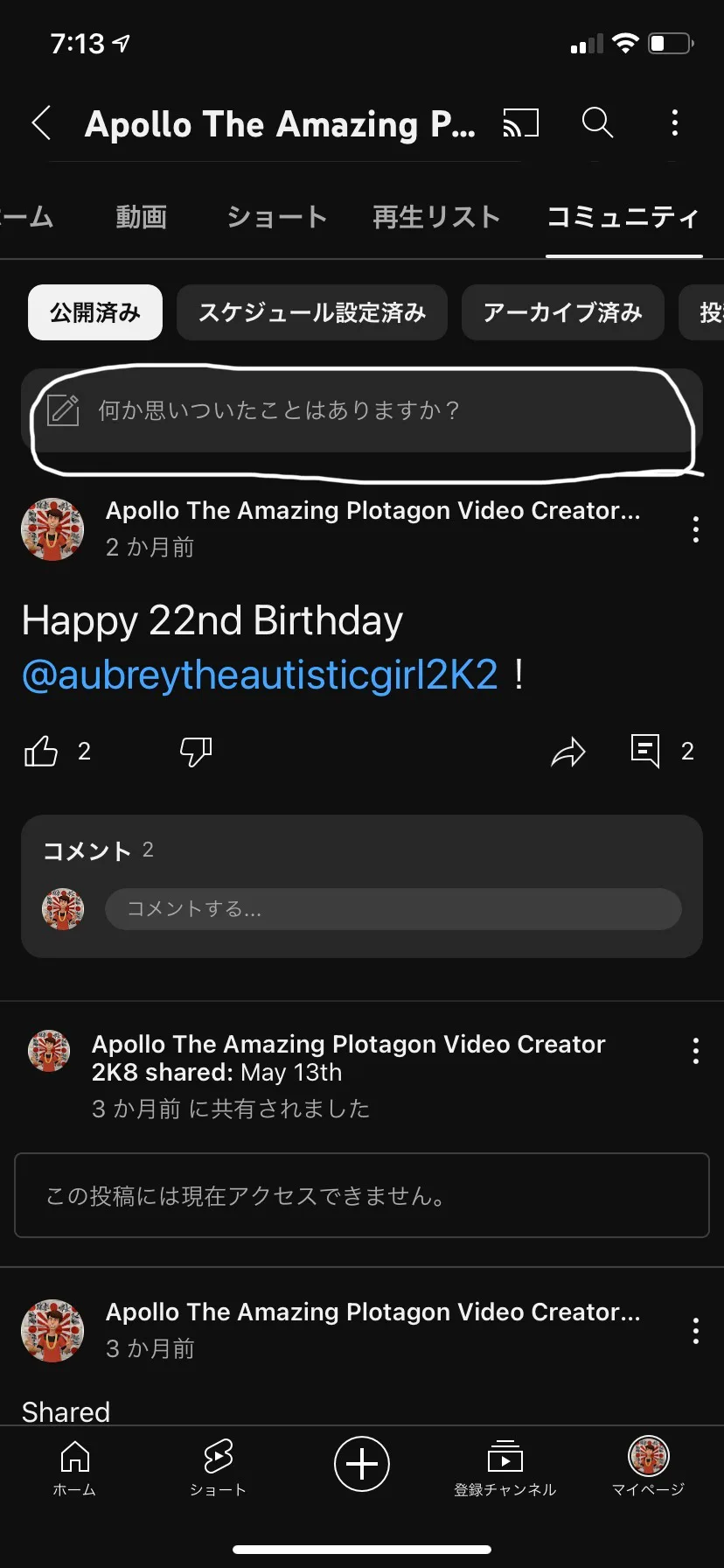
Task: Open the @aubreytheautisticgirl2K2 mention link
Action: tap(260, 675)
